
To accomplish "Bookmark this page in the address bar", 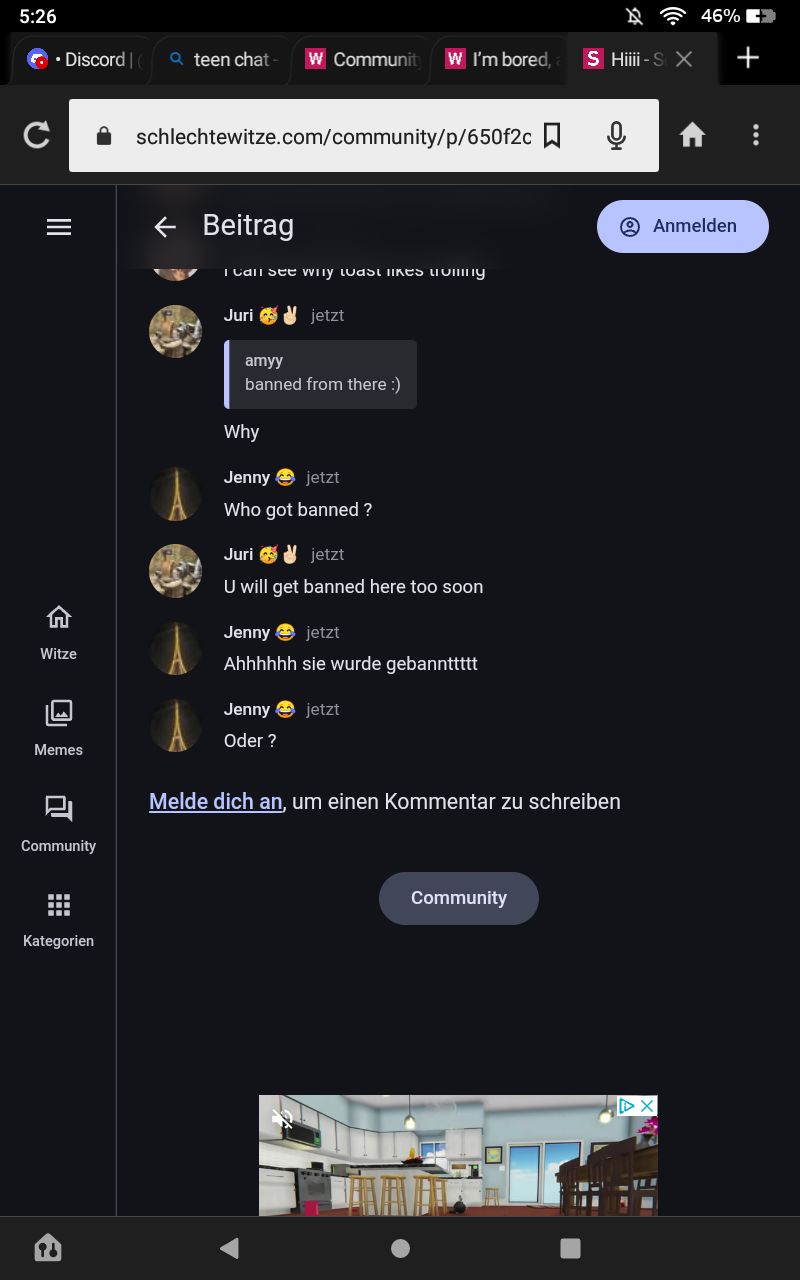I will pyautogui.click(x=552, y=136).
